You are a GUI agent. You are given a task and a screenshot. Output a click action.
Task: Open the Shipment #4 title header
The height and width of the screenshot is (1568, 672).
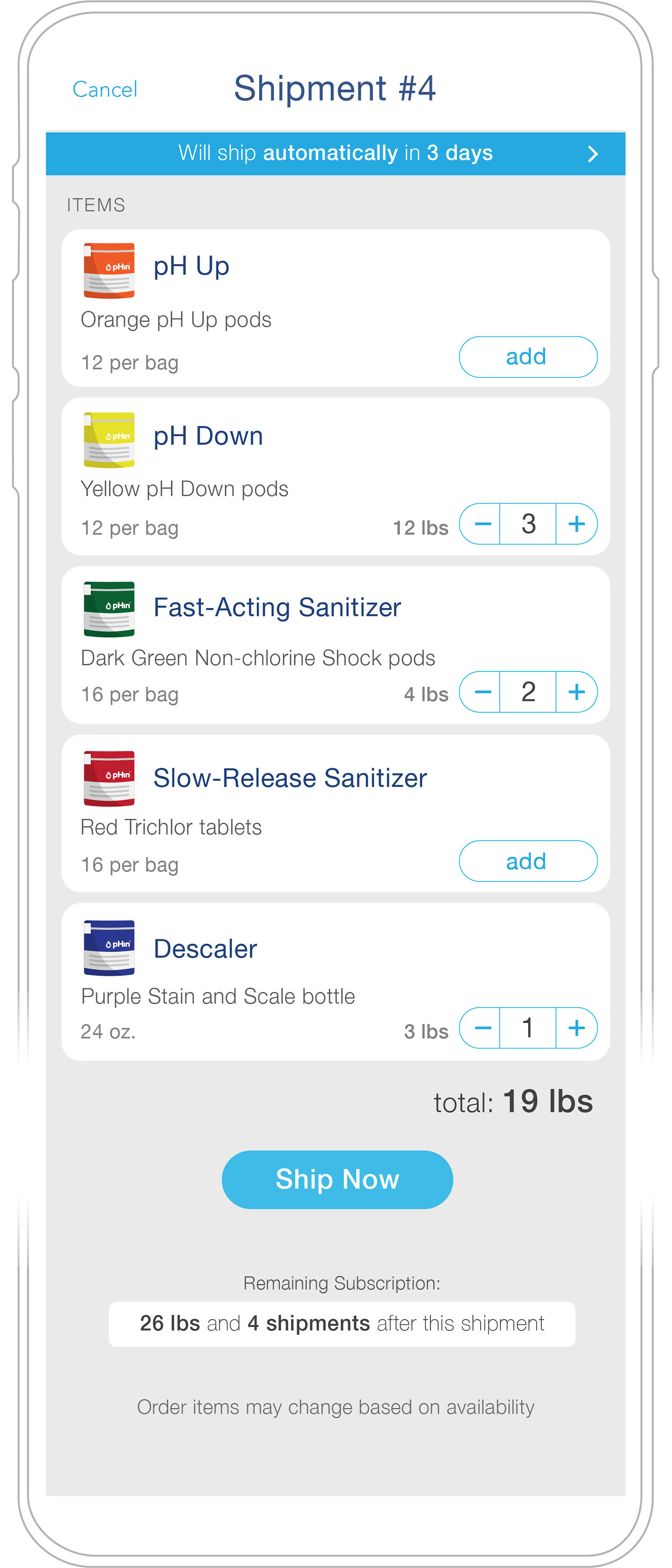(x=335, y=88)
